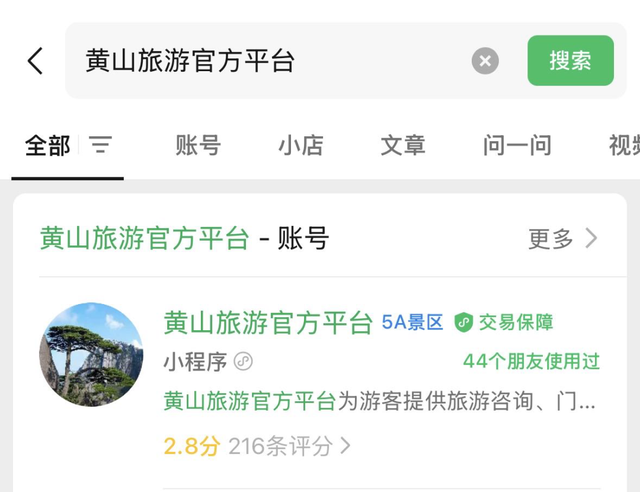
Task: Open the filter icon next to 全部
Action: pos(100,146)
